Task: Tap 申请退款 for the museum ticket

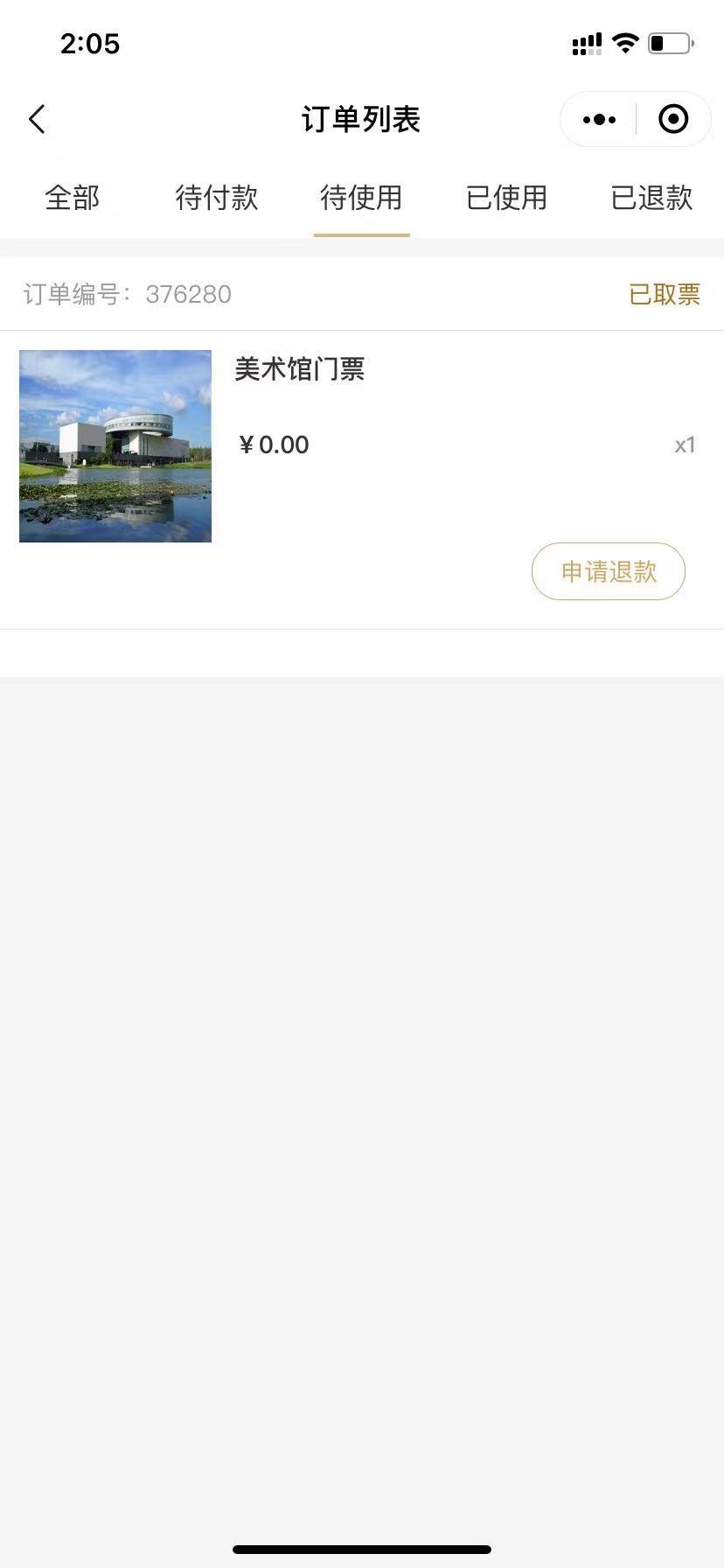Action: coord(609,571)
